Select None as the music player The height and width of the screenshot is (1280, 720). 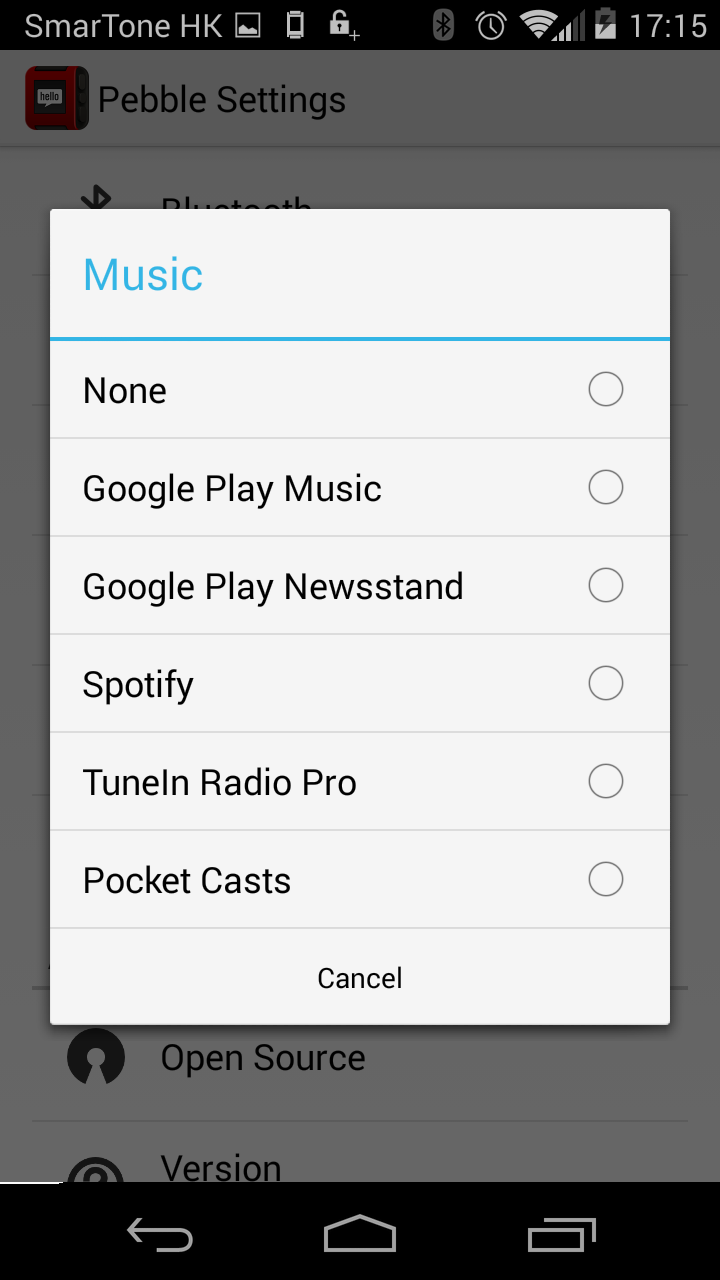click(x=360, y=390)
